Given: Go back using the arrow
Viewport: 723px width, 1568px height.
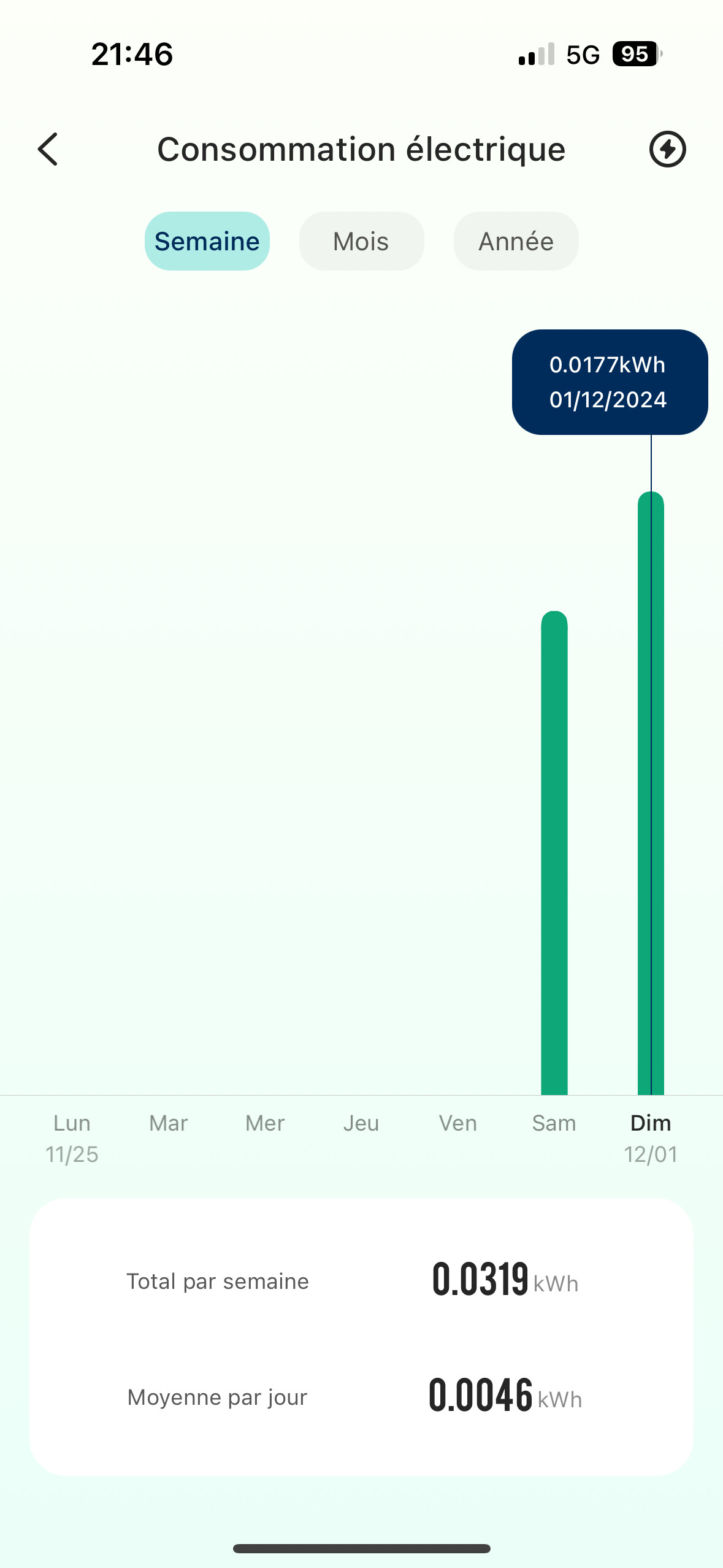Looking at the screenshot, I should [x=48, y=149].
